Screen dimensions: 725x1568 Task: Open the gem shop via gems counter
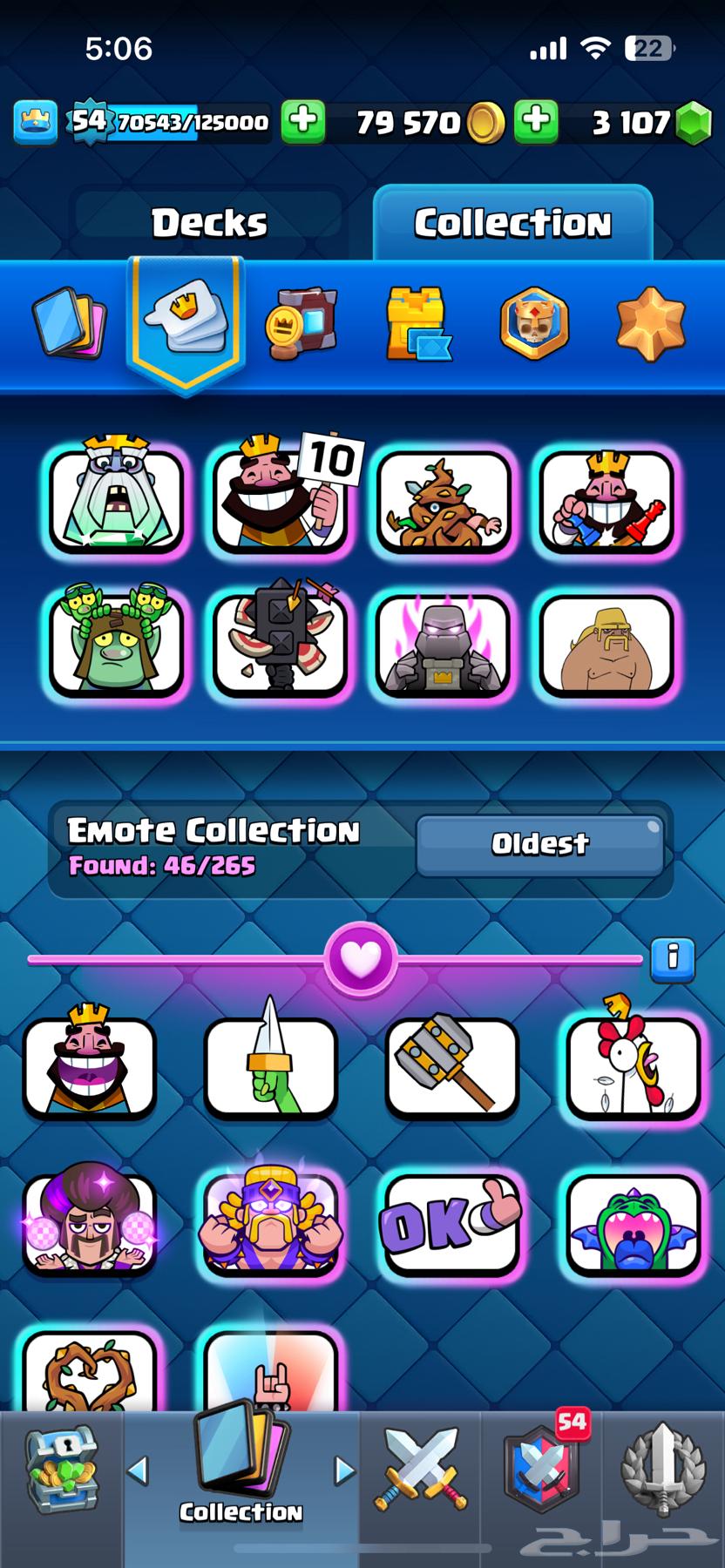(x=649, y=123)
